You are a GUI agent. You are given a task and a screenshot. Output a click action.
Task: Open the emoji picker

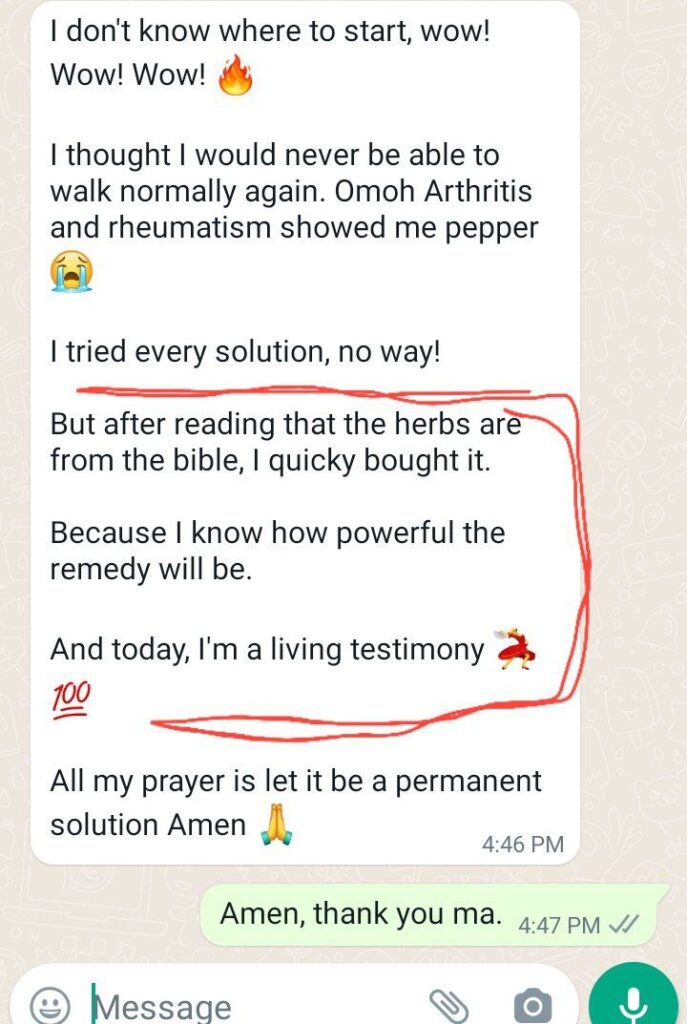(x=50, y=1004)
